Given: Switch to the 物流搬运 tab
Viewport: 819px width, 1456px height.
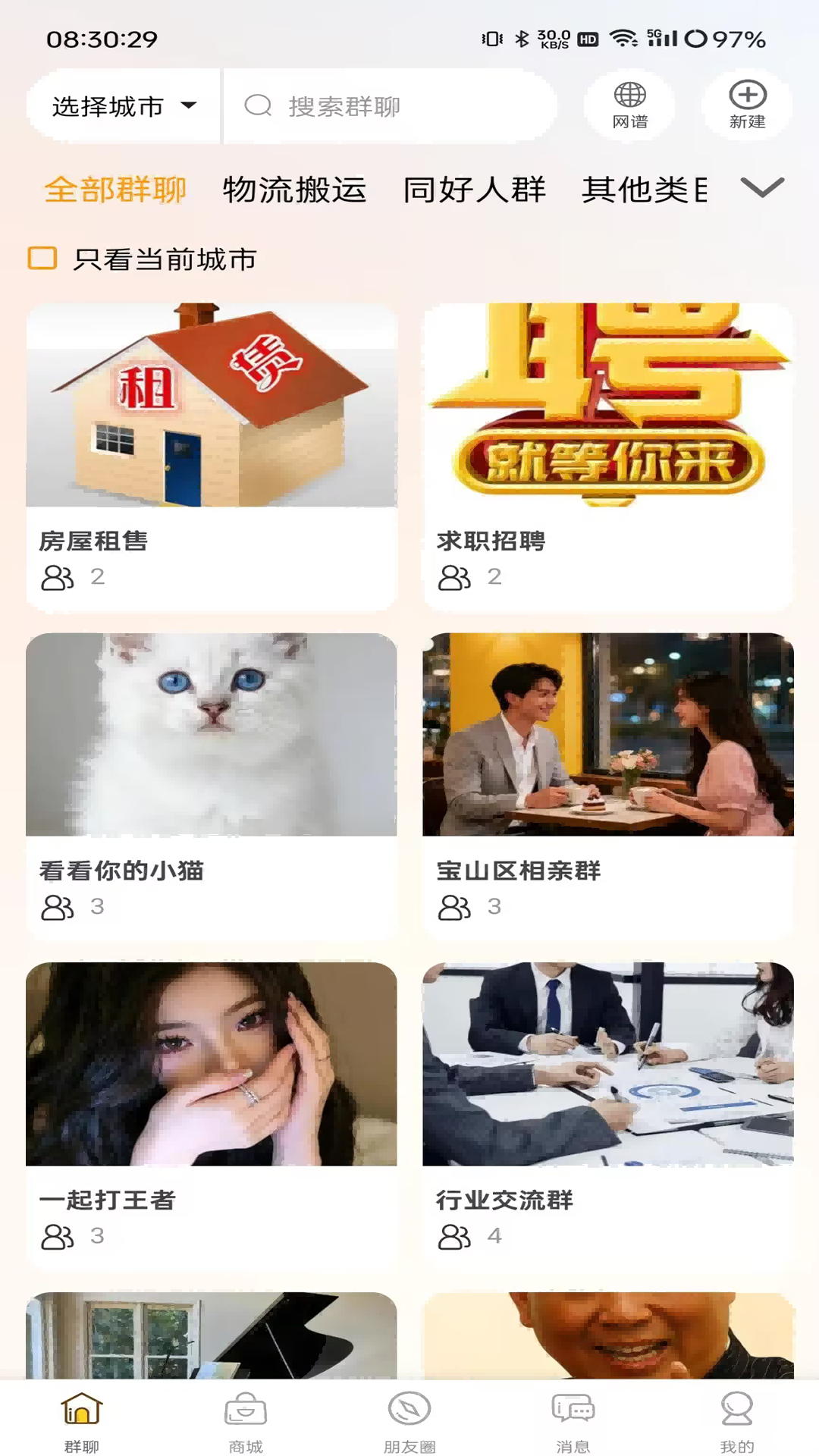Looking at the screenshot, I should (293, 190).
